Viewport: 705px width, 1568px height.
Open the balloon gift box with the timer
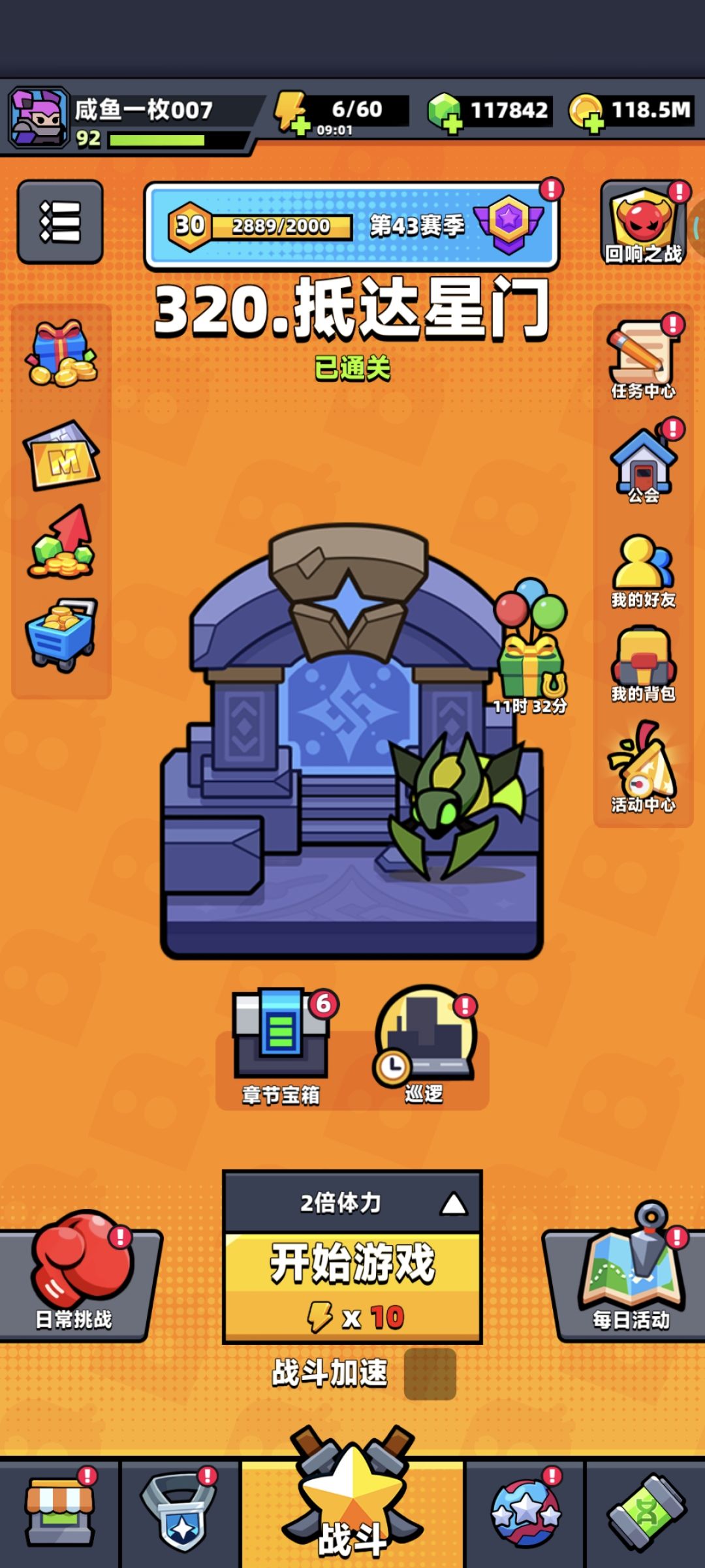(x=530, y=646)
